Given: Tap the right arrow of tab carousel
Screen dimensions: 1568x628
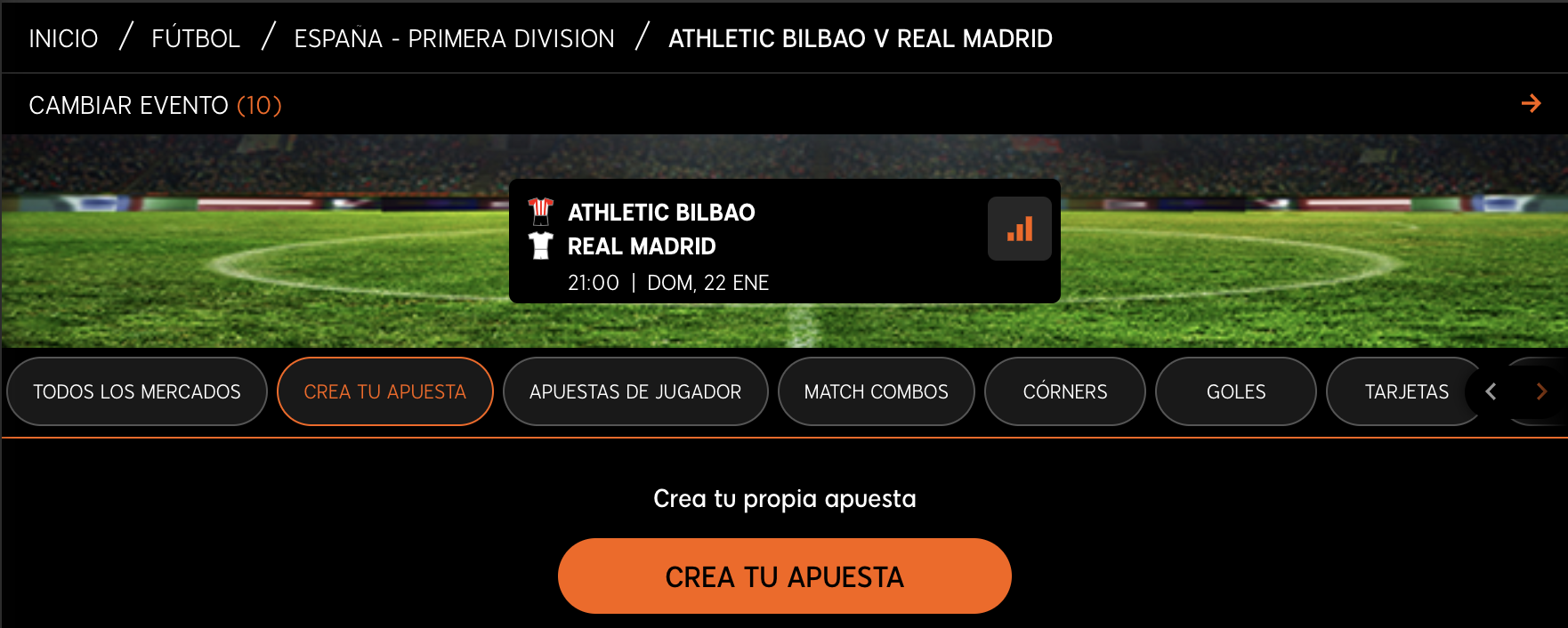Looking at the screenshot, I should coord(1541,391).
